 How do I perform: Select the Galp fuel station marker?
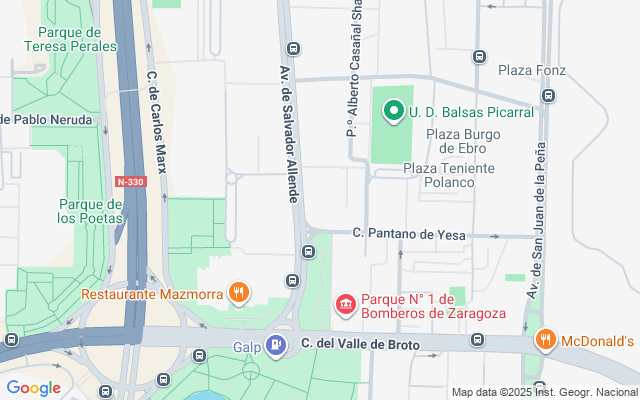[x=276, y=346]
